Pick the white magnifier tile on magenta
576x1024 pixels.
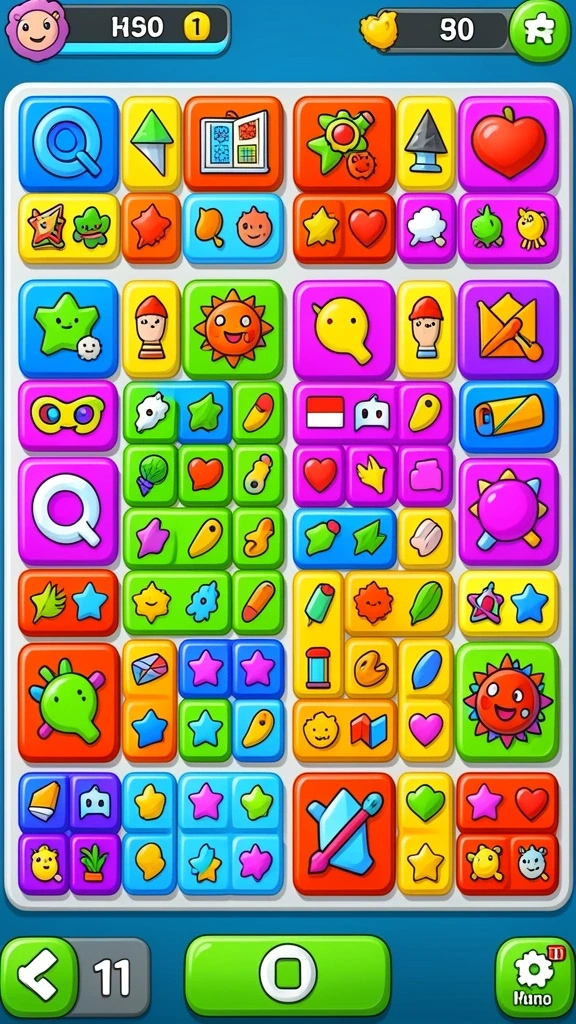(69, 511)
